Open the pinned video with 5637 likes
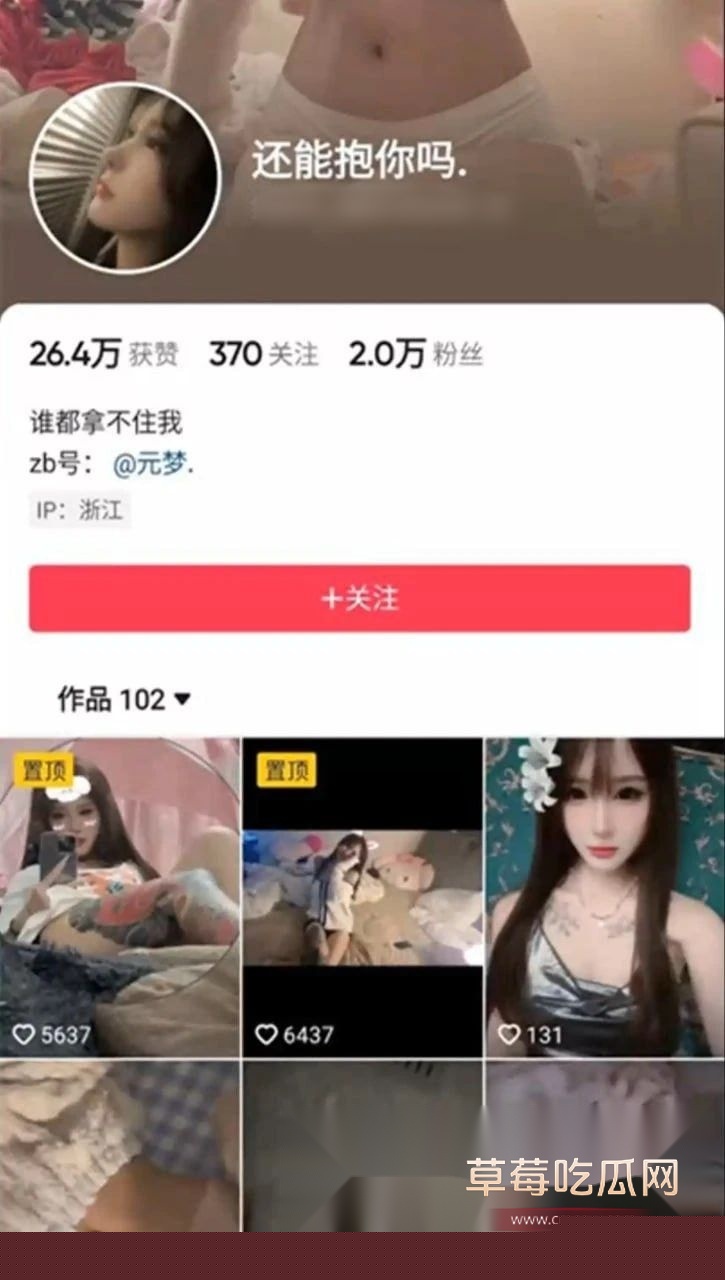The width and height of the screenshot is (725, 1280). 119,897
